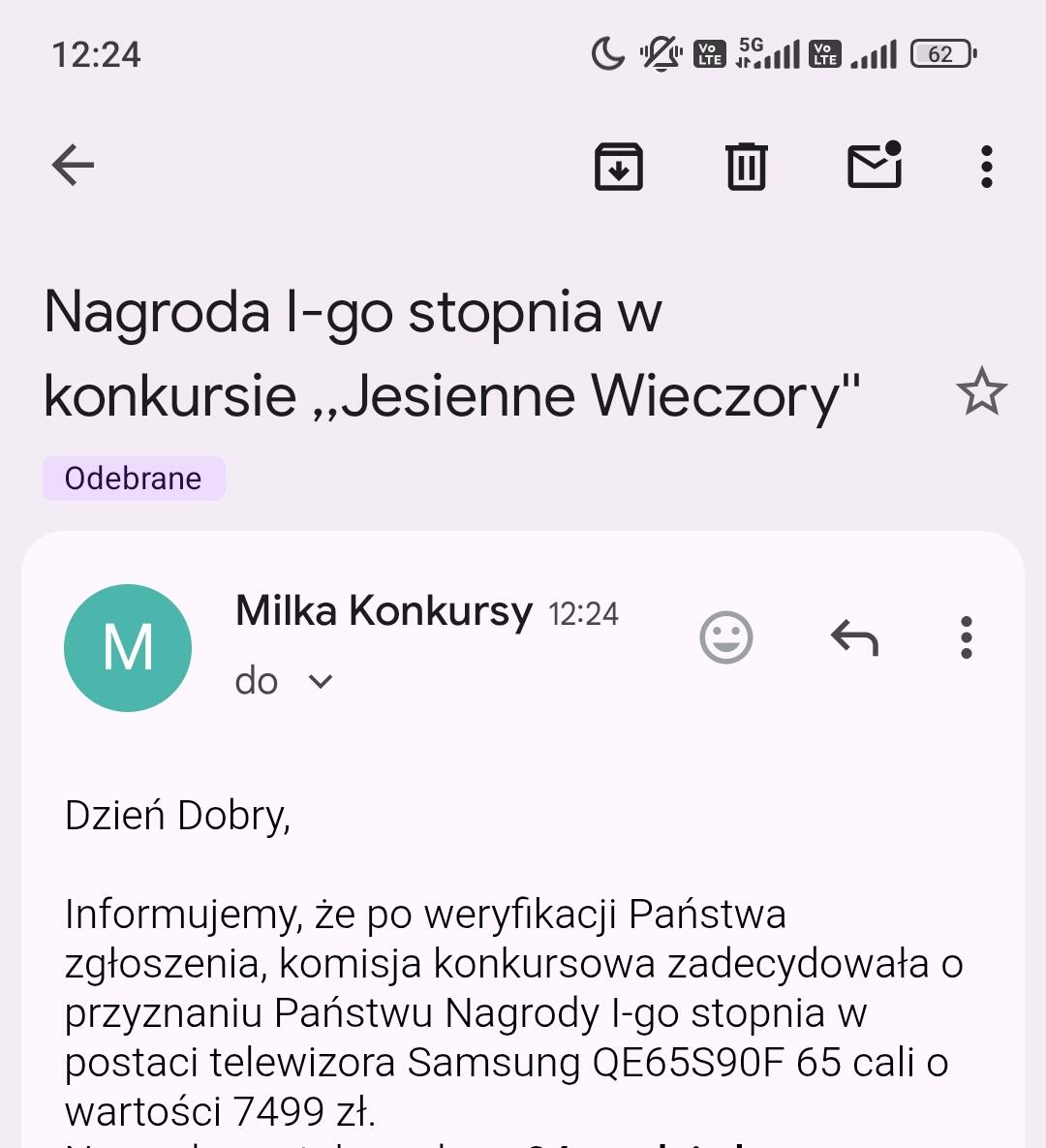Expand recipient details next to "do"
Screen dimensions: 1046x1148
(320, 682)
